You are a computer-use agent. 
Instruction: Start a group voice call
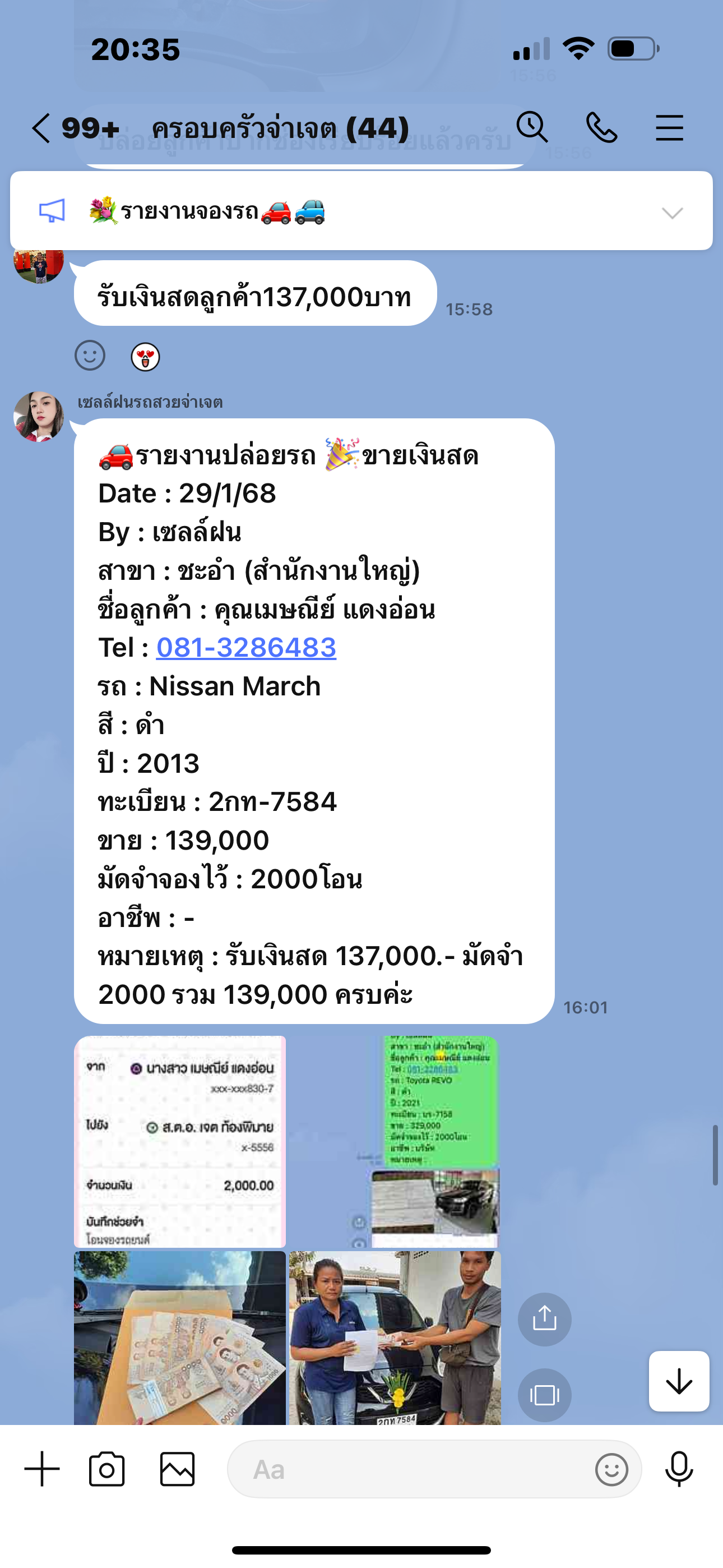coord(601,128)
